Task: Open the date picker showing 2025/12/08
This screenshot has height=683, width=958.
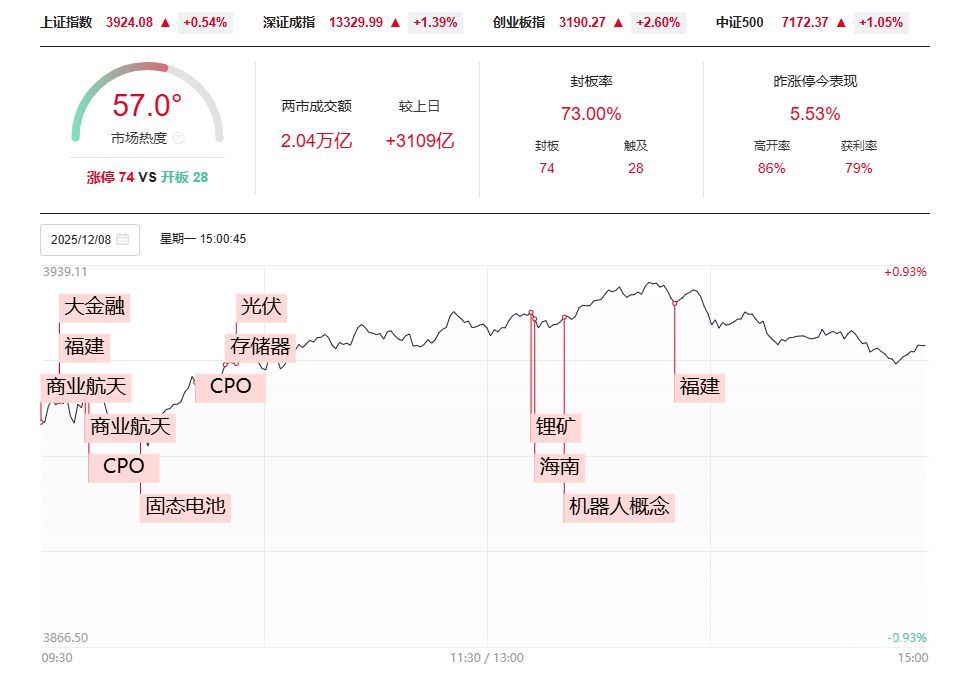Action: (x=89, y=240)
